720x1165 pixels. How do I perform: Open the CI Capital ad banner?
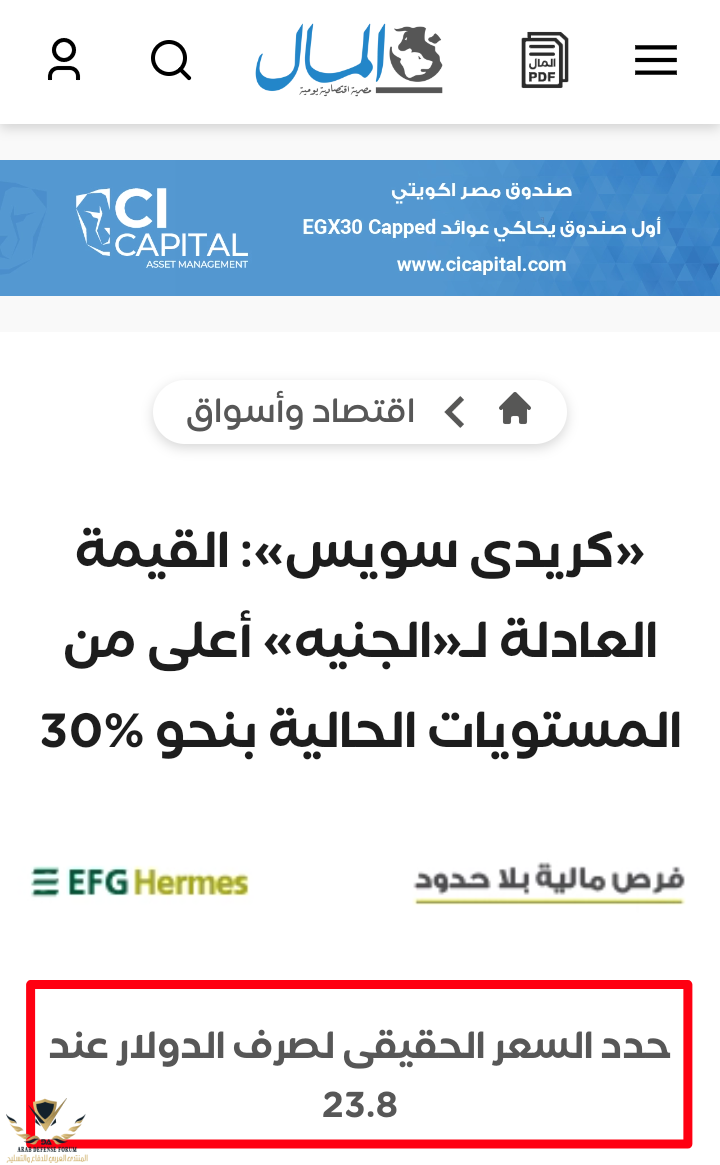(x=360, y=228)
